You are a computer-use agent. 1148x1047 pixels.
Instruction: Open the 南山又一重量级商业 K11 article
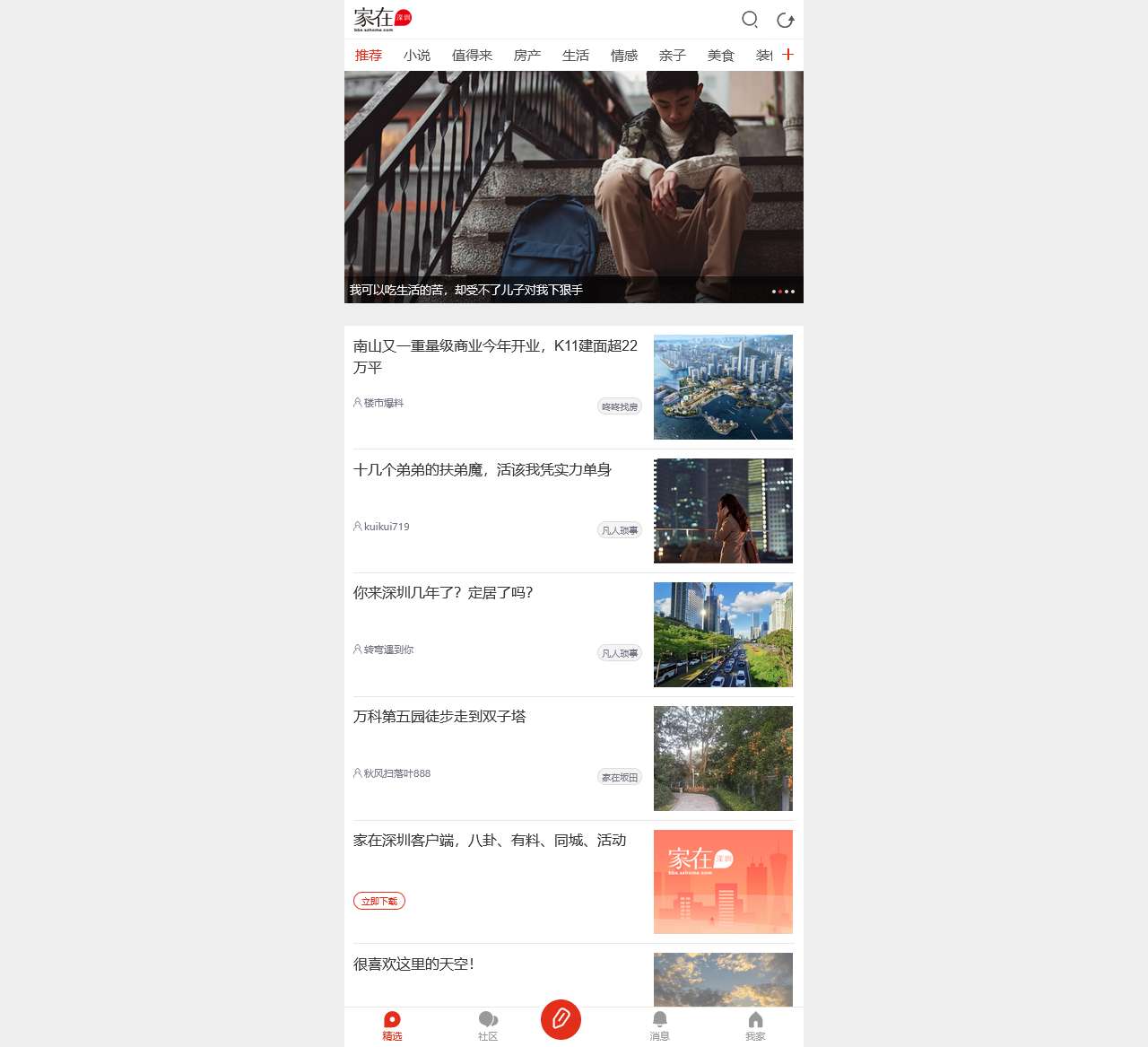(x=495, y=356)
